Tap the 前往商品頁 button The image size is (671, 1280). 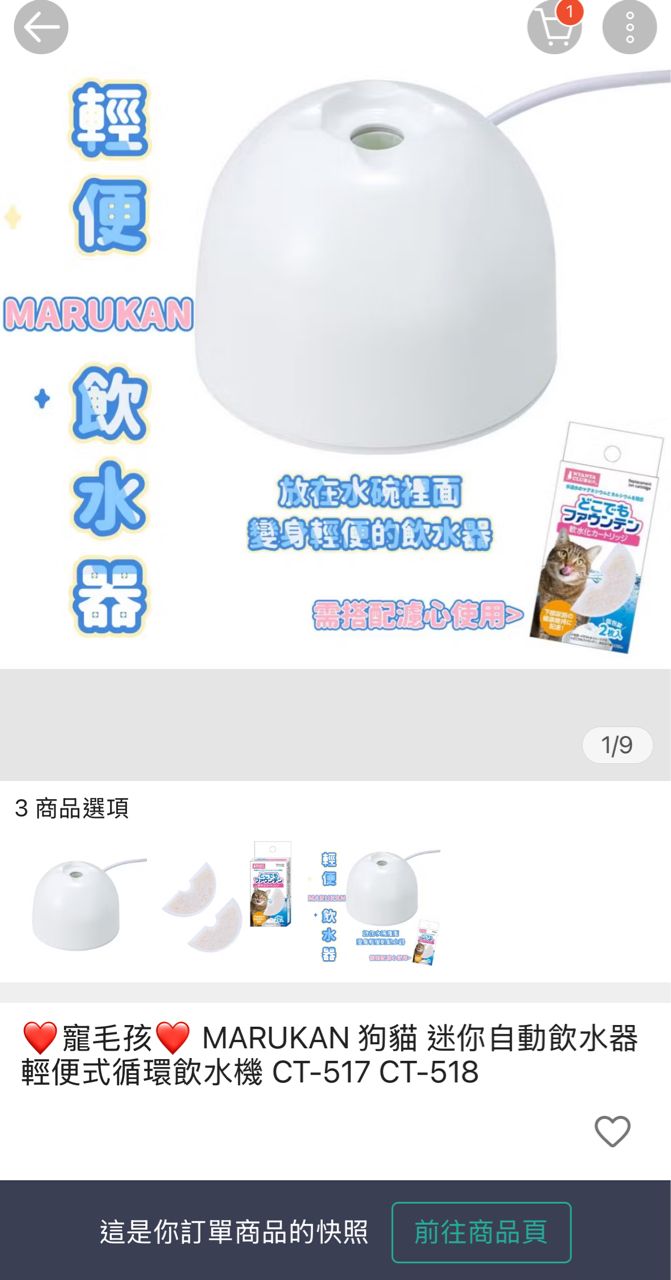[481, 1232]
